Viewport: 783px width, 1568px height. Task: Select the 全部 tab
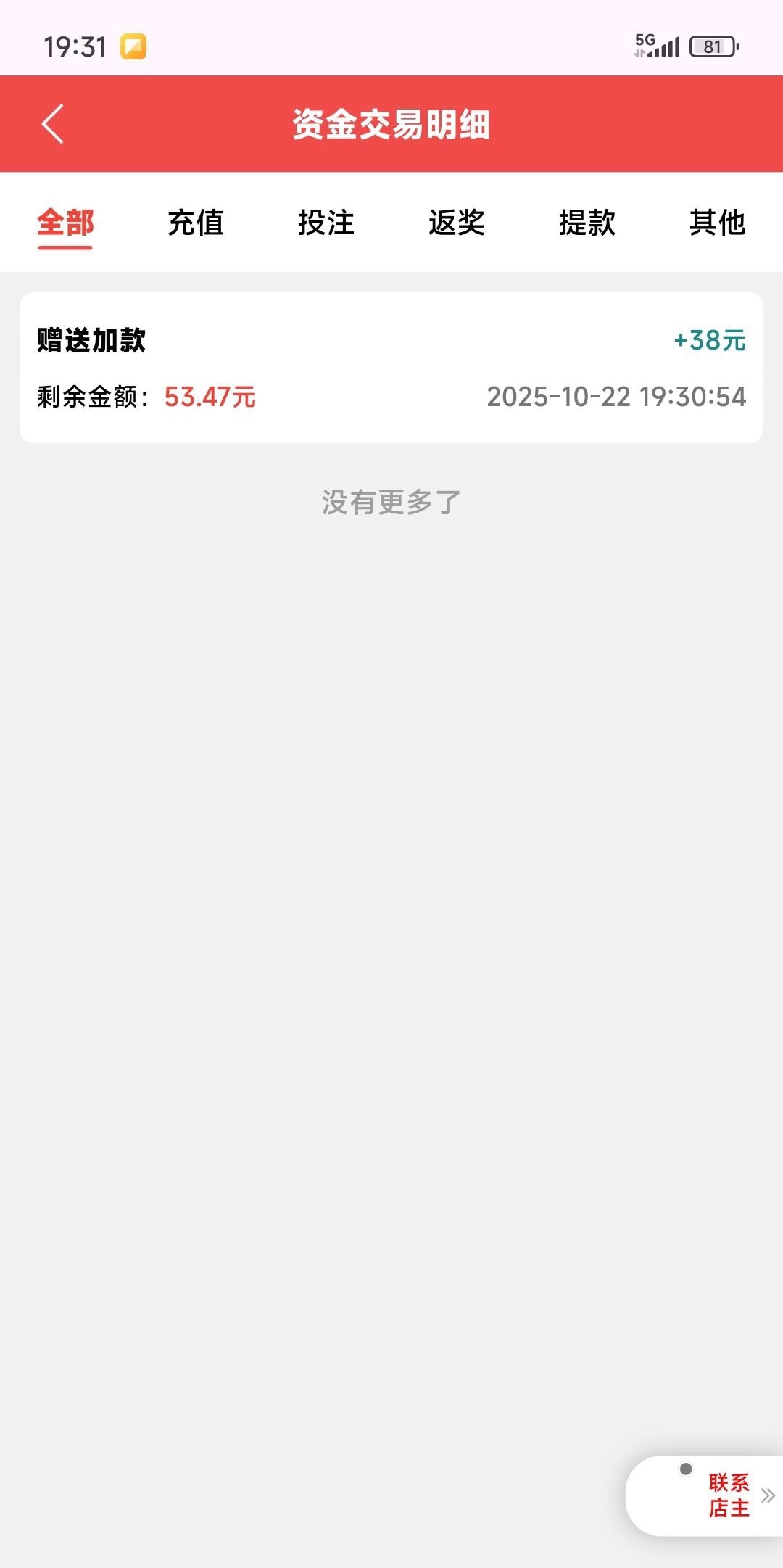[x=65, y=223]
